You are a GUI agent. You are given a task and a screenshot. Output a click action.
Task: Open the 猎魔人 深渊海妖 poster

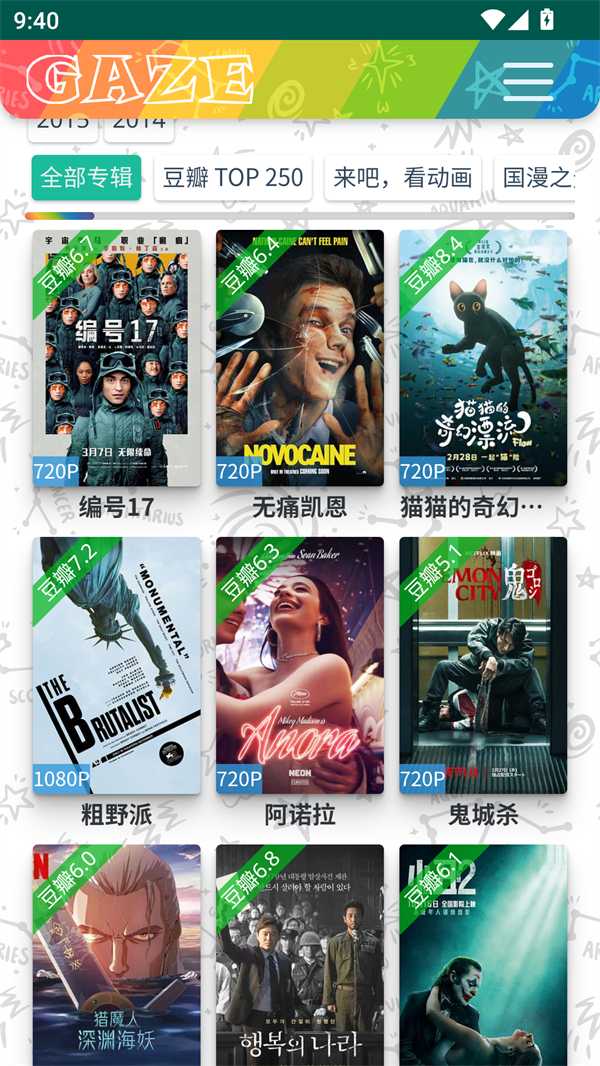coord(116,955)
